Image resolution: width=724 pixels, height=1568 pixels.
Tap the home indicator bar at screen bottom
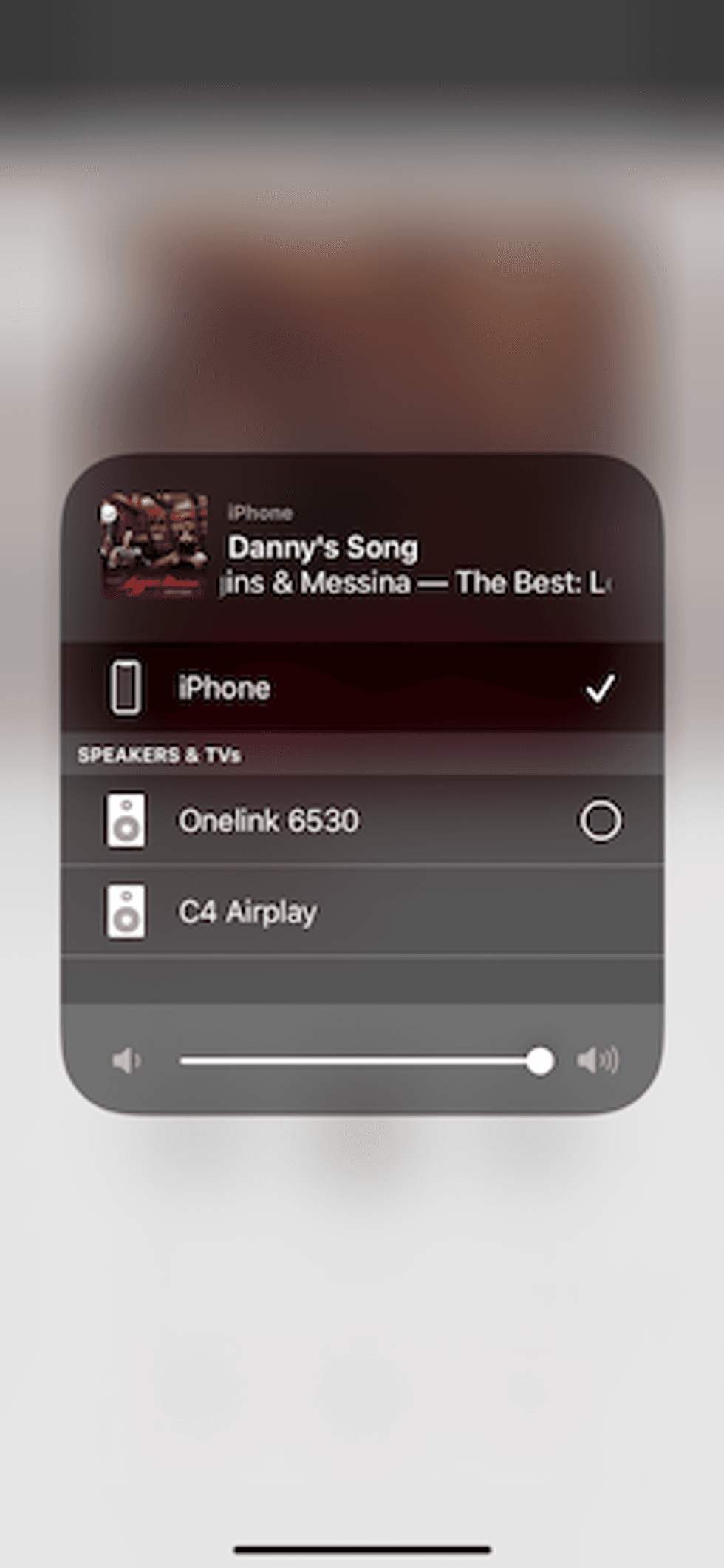click(362, 1549)
